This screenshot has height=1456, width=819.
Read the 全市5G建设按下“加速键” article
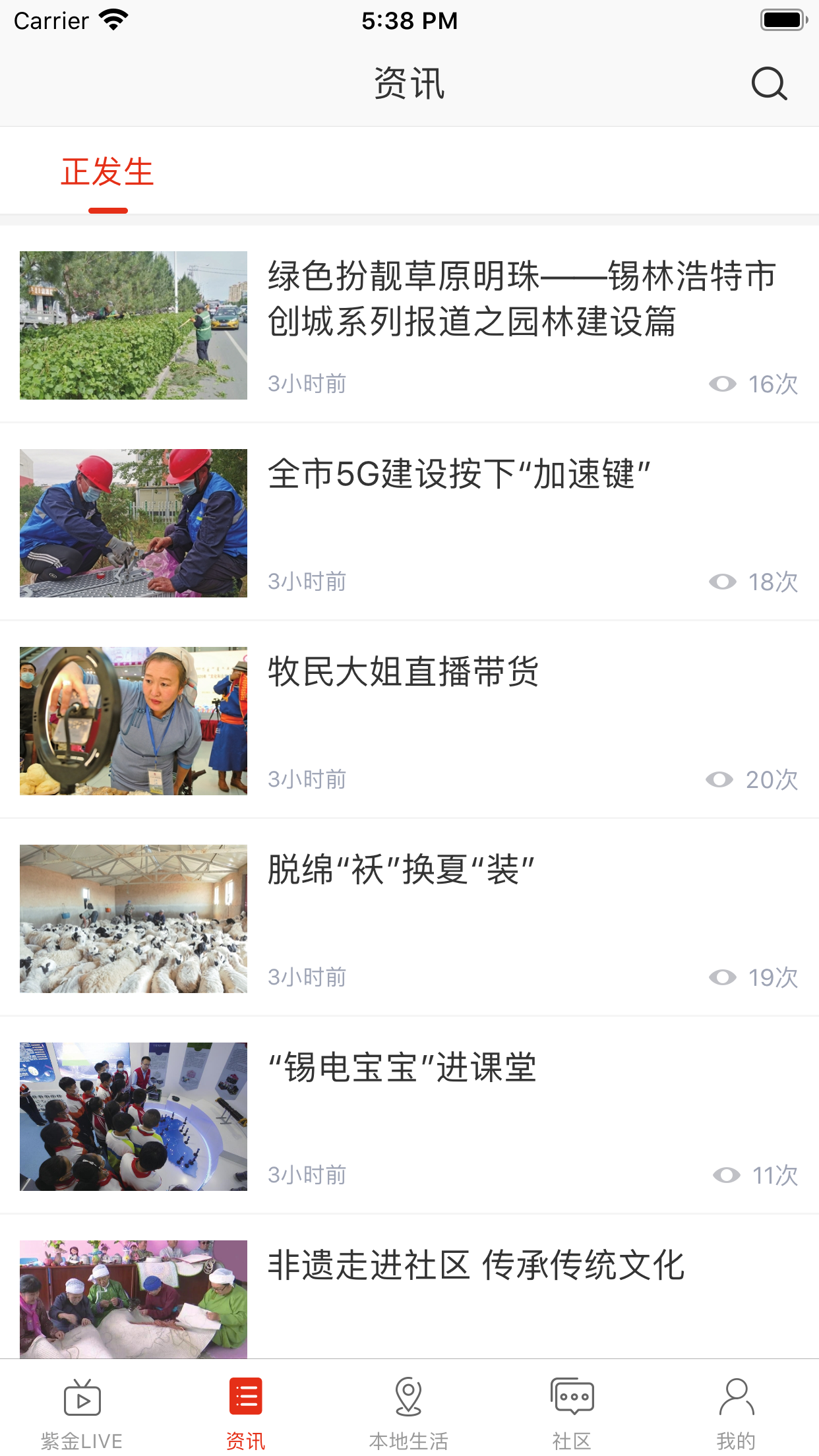pyautogui.click(x=459, y=474)
